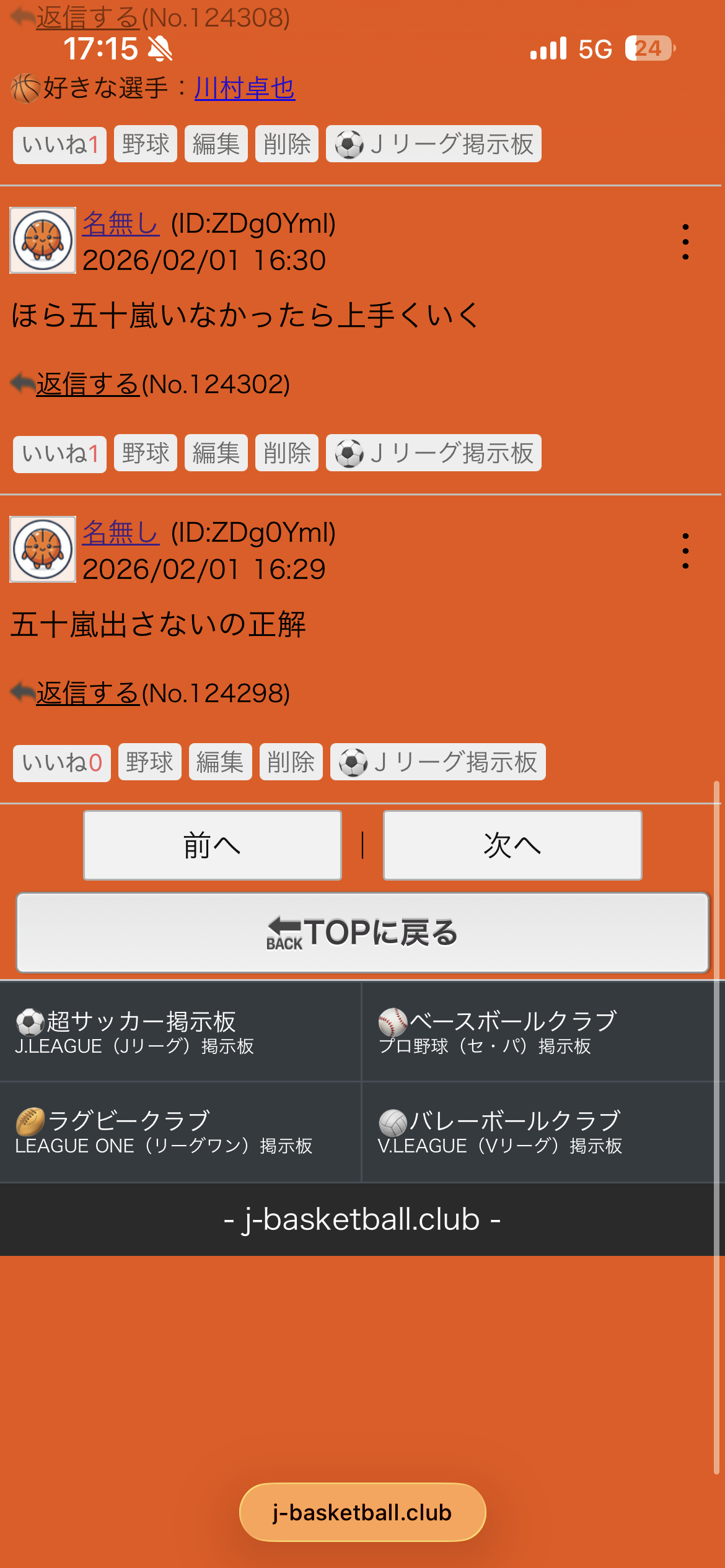Open ラグビークラブ LEAGUE ONE board
725x1568 pixels.
180,1132
